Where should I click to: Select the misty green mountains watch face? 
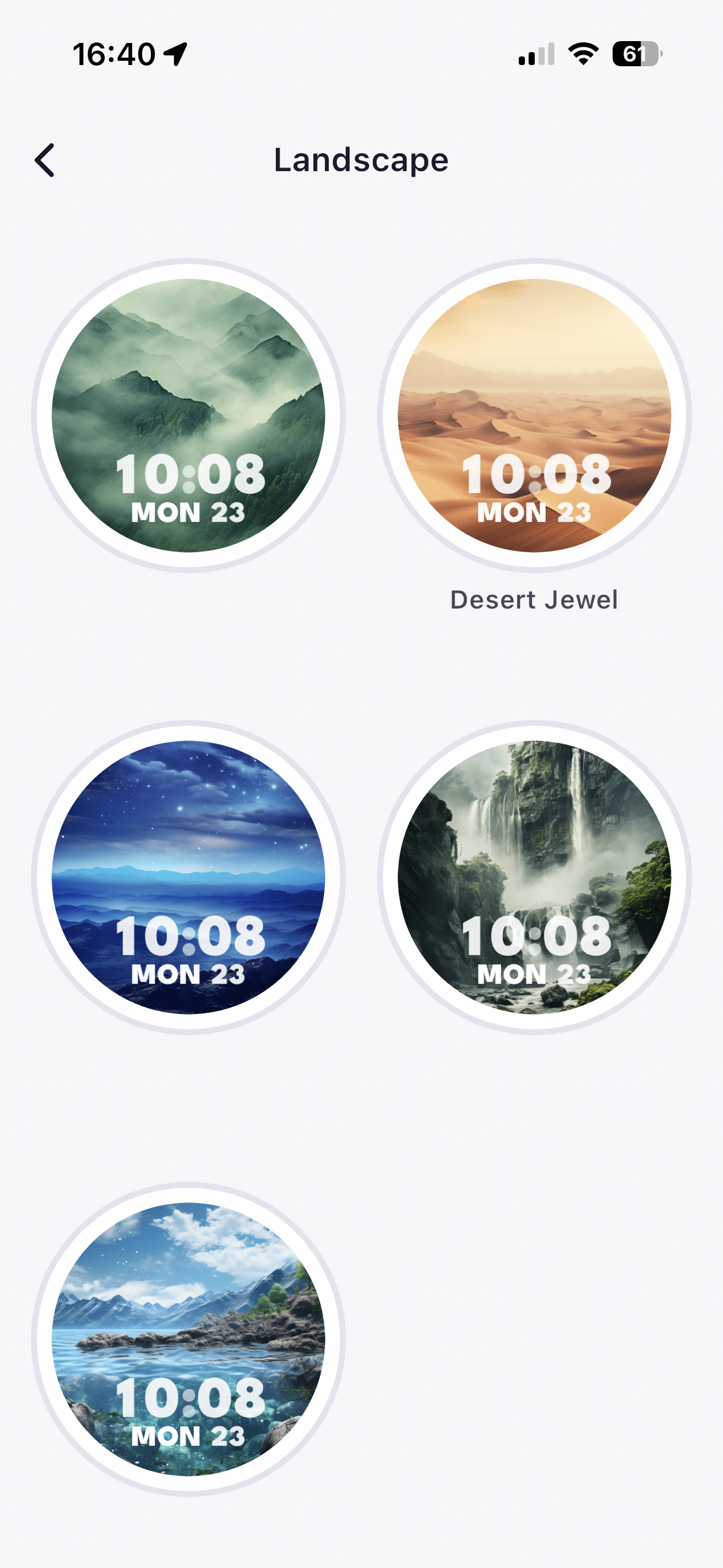tap(188, 415)
